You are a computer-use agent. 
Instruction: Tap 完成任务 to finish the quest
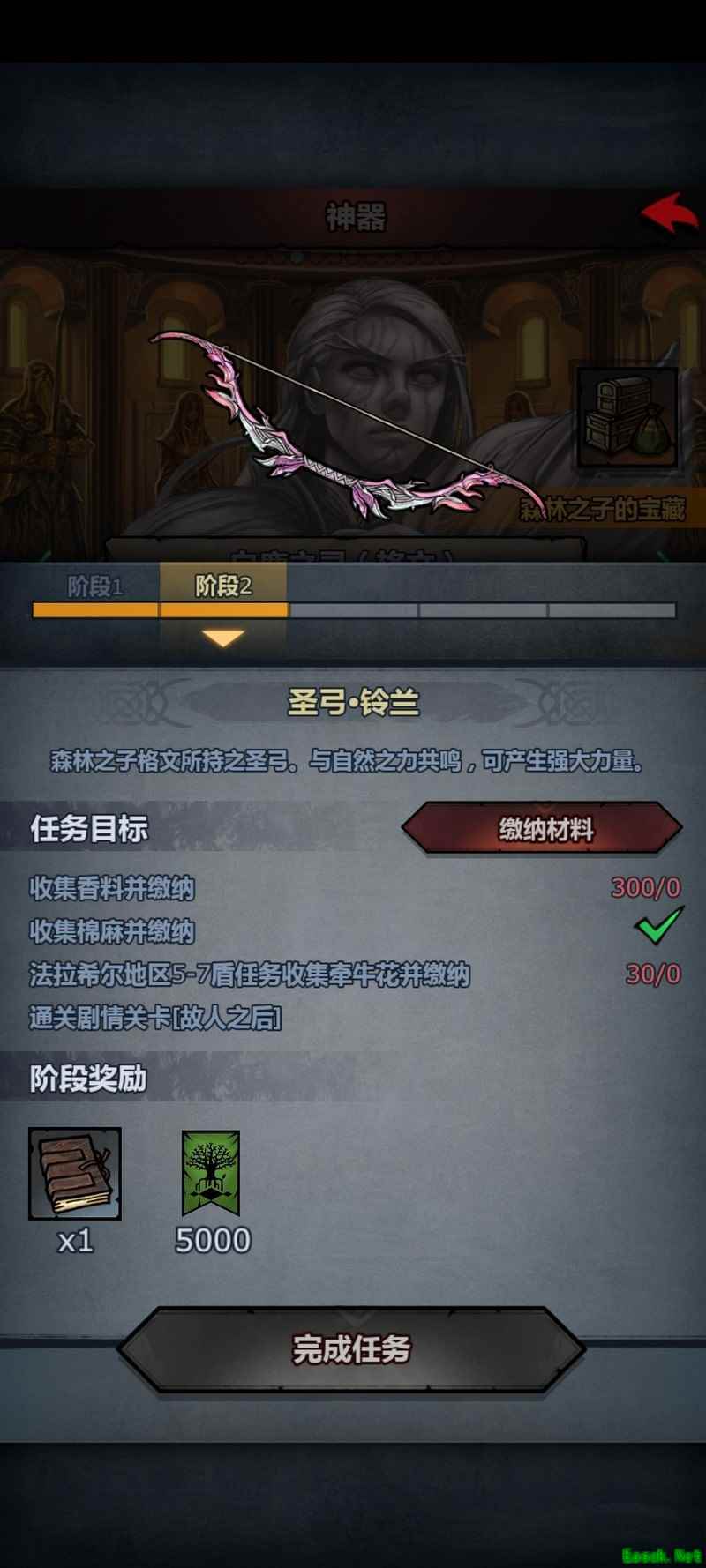click(x=351, y=1349)
